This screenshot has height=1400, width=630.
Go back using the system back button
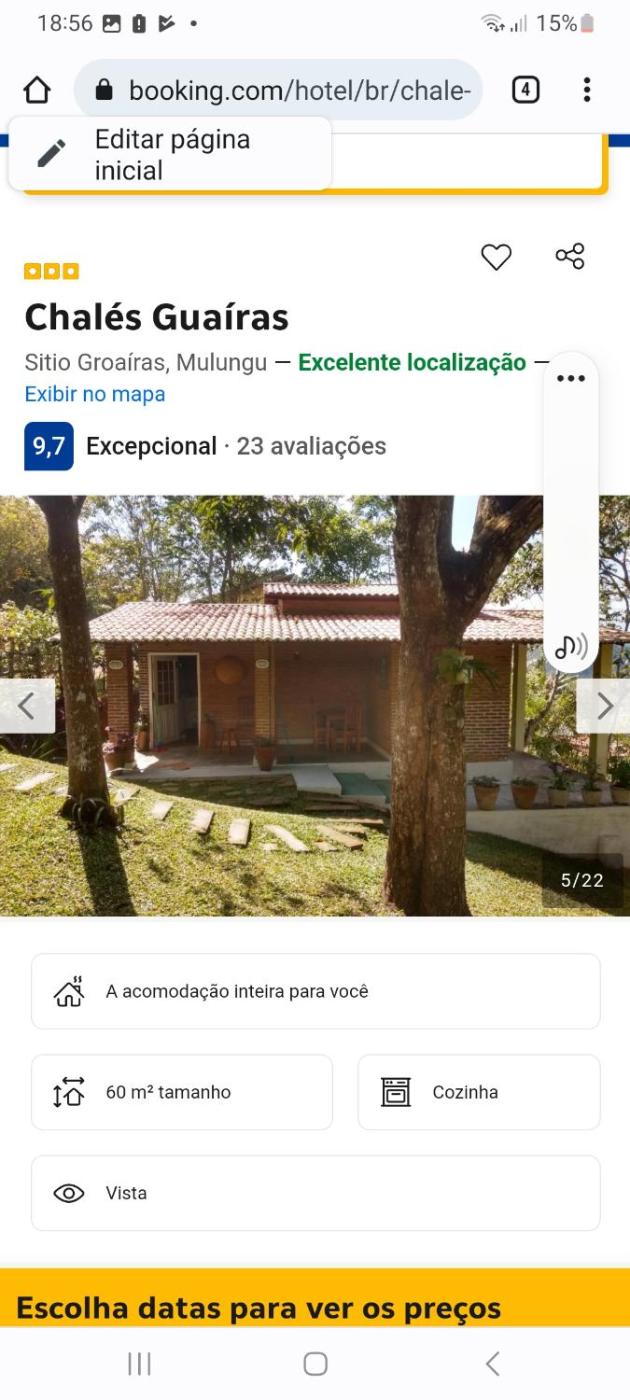click(x=492, y=1363)
